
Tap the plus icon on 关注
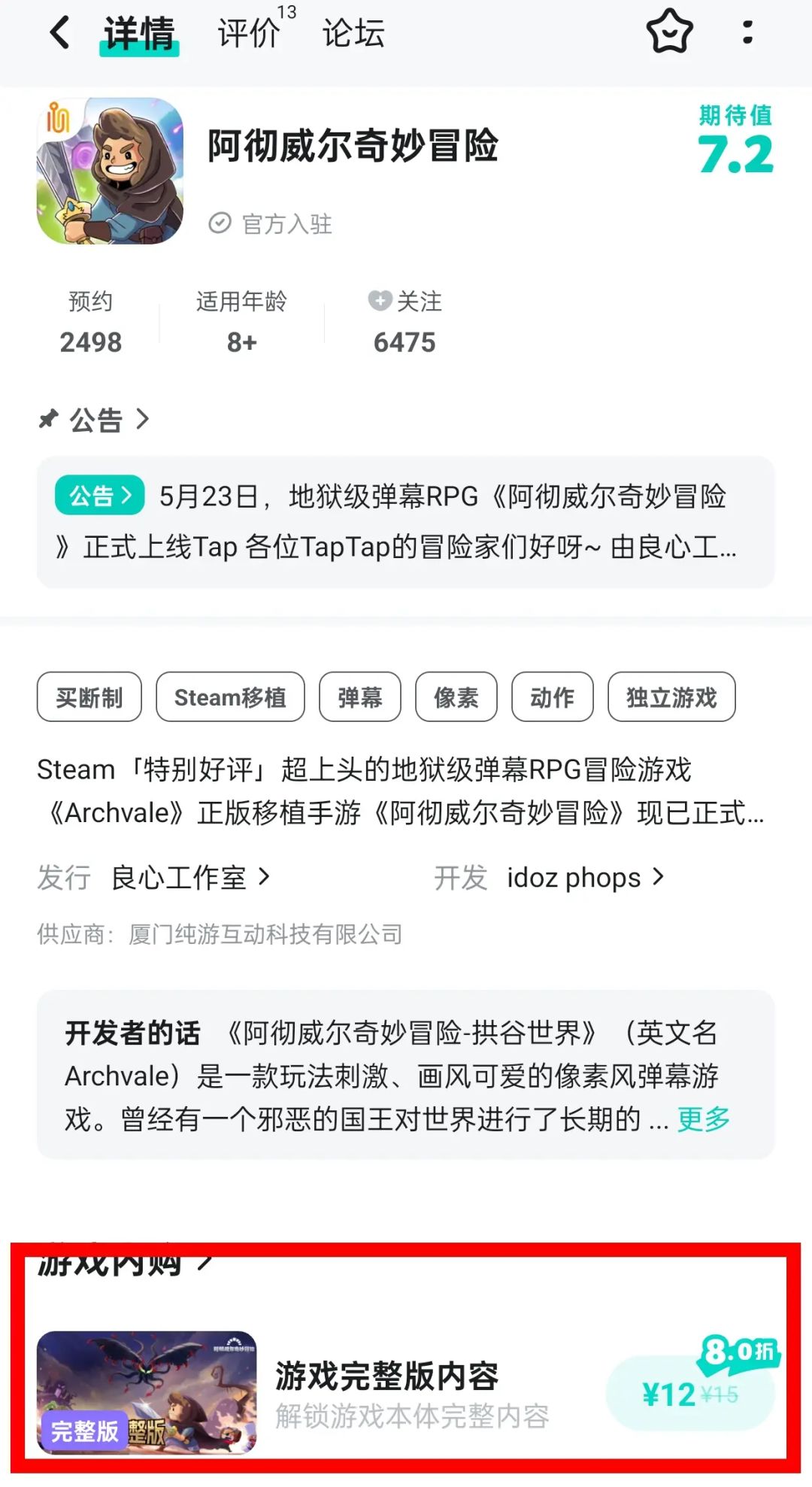(x=380, y=302)
